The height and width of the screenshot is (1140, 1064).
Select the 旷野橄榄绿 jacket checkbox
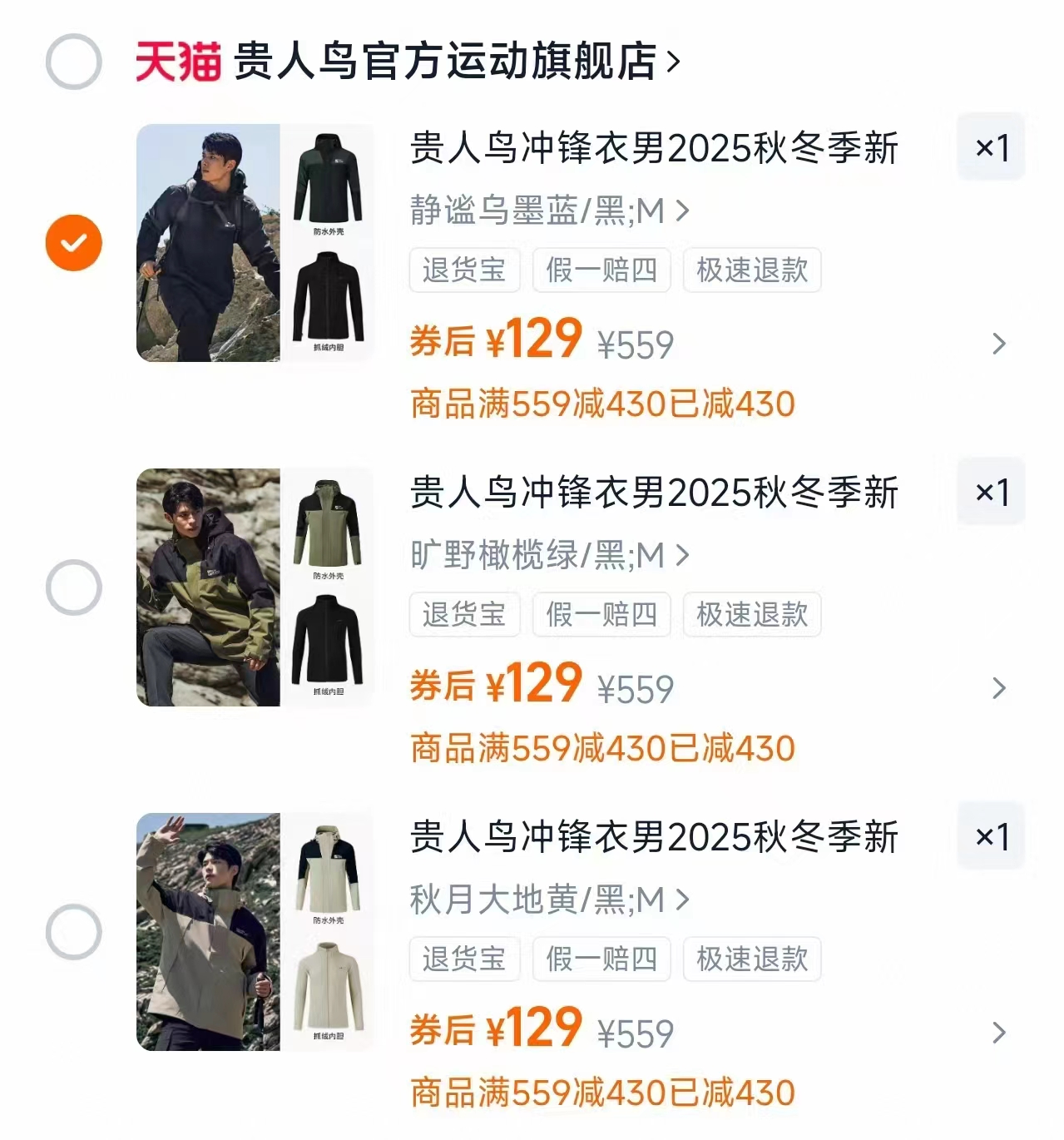(x=73, y=587)
